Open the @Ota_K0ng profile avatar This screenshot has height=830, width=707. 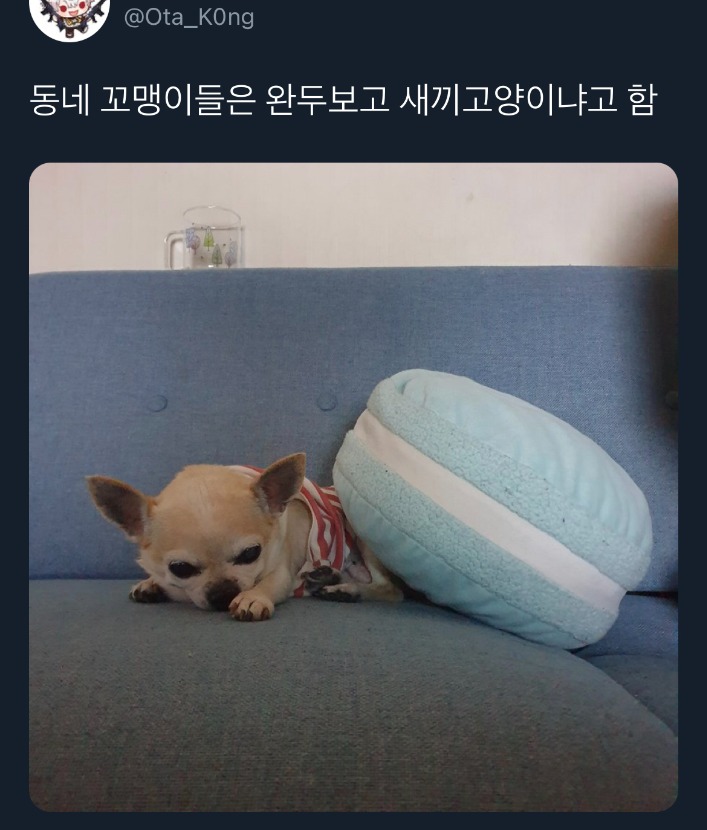69,15
